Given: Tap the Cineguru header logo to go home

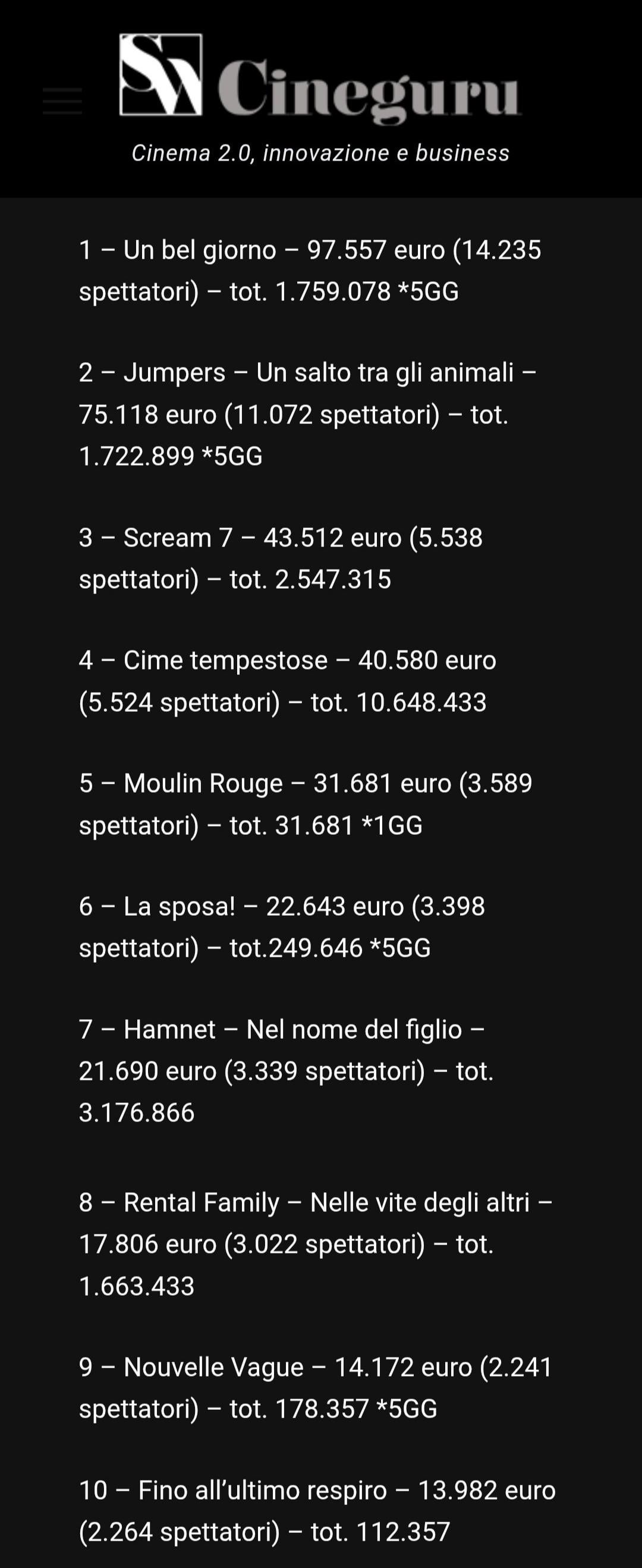Looking at the screenshot, I should pyautogui.click(x=320, y=77).
